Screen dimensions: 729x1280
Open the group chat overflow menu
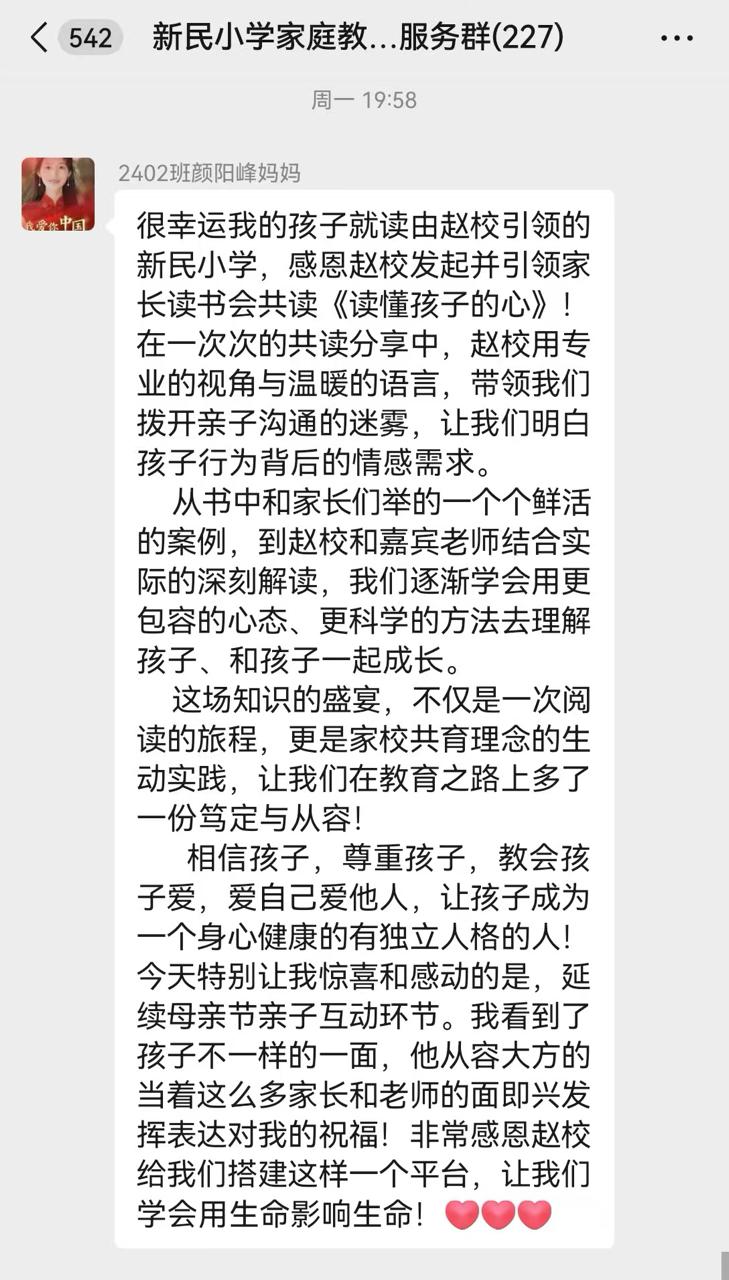point(677,39)
